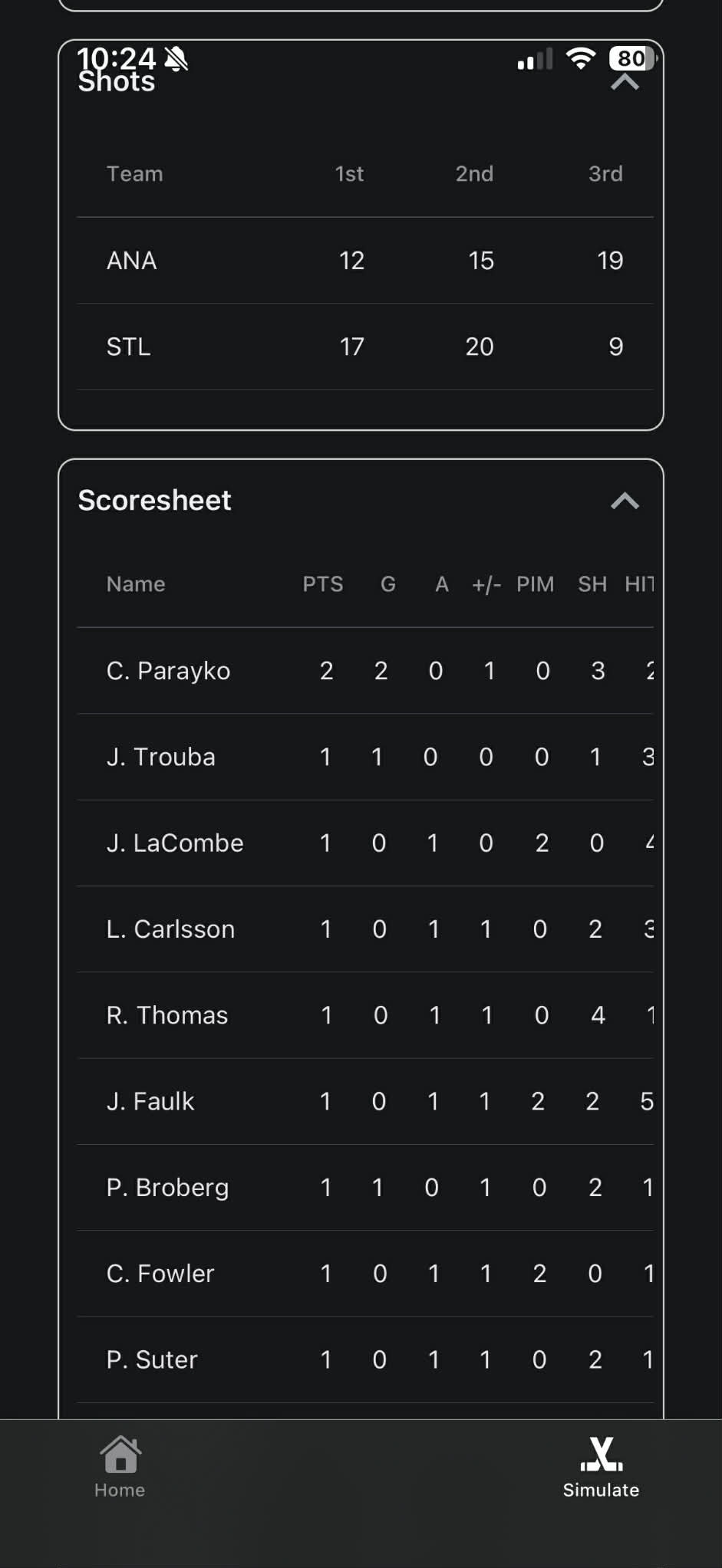Tap the Wi-Fi icon in the status bar
Image resolution: width=722 pixels, height=1568 pixels.
[581, 59]
